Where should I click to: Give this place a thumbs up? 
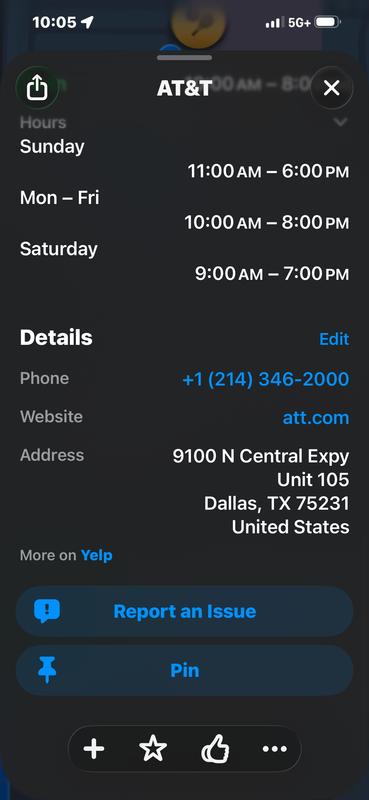[x=215, y=749]
